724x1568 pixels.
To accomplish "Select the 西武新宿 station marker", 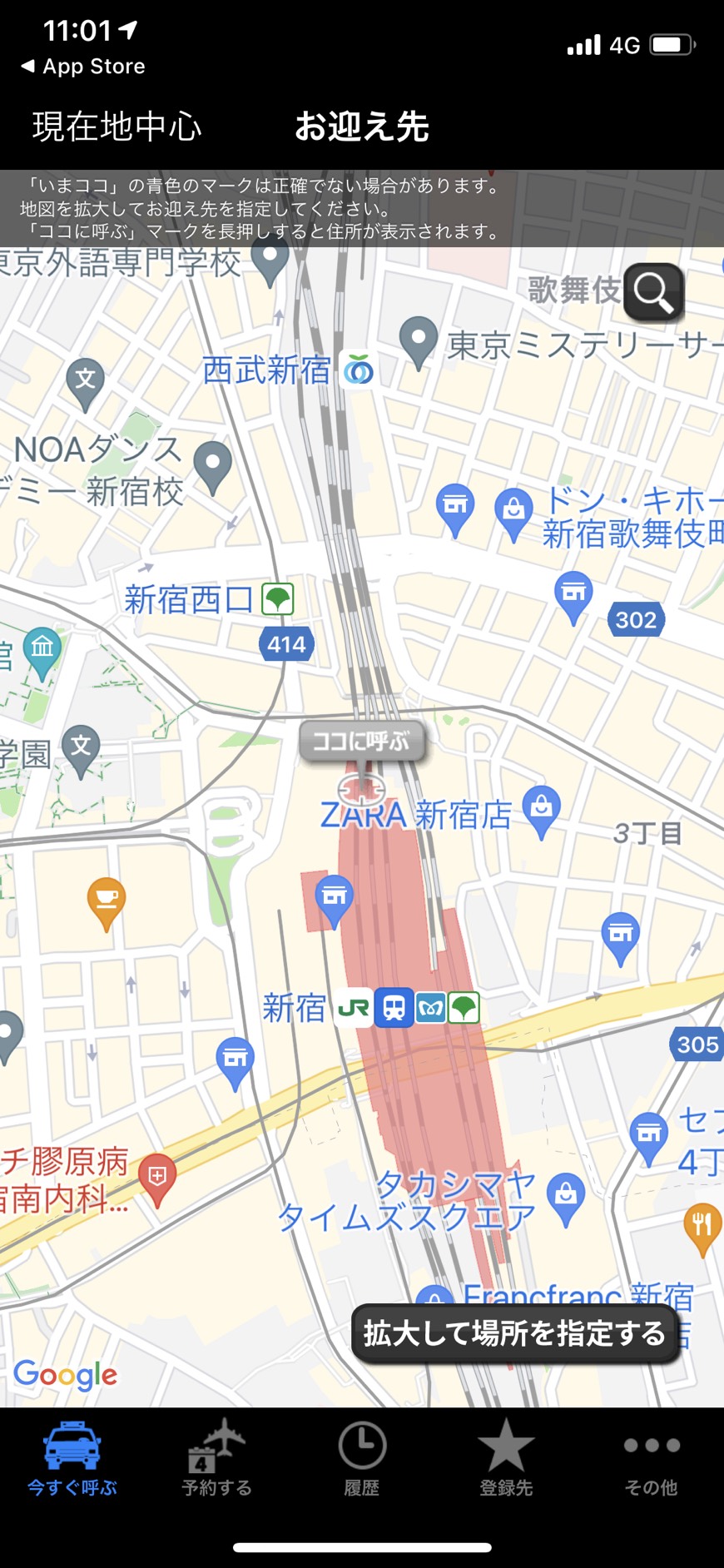I will click(359, 370).
